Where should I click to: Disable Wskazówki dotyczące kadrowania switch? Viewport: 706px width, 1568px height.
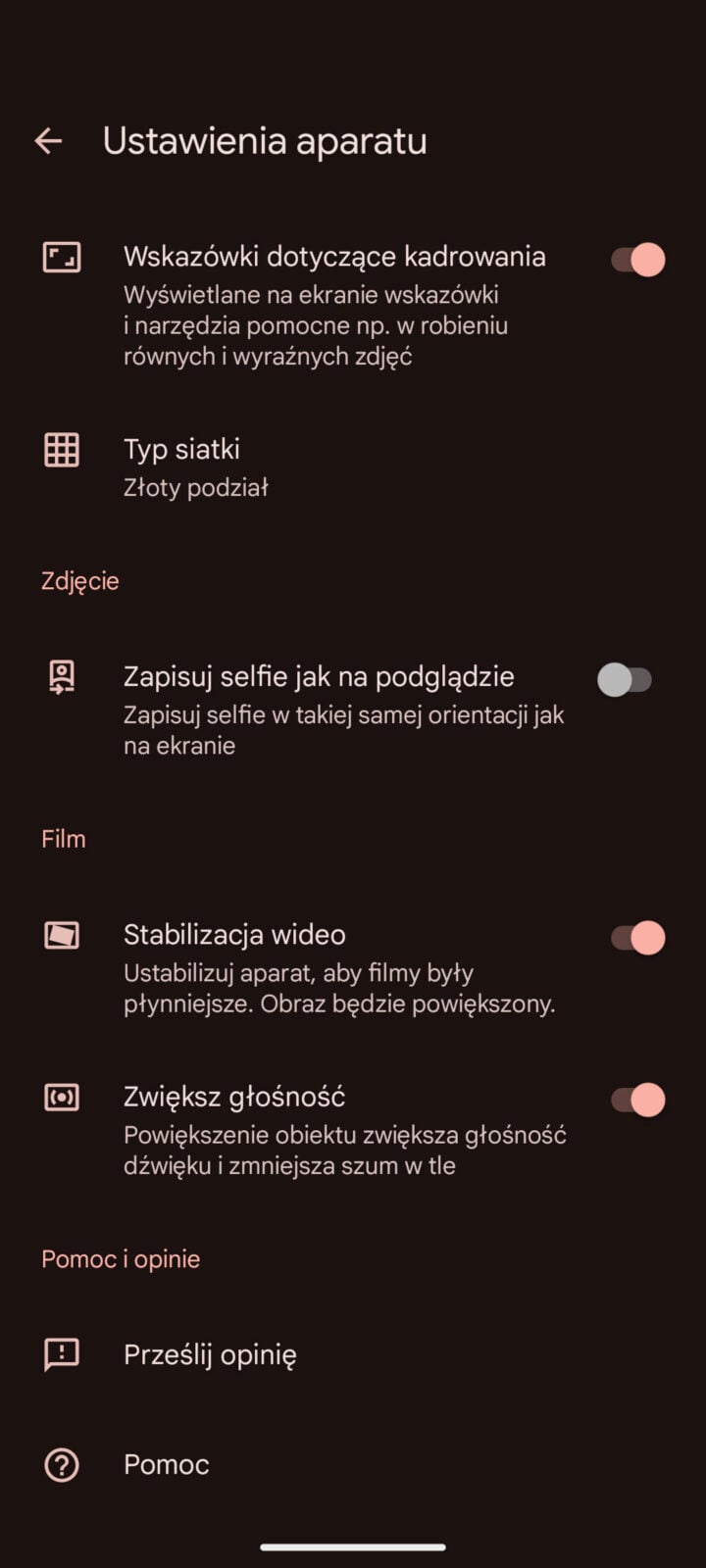(x=637, y=260)
